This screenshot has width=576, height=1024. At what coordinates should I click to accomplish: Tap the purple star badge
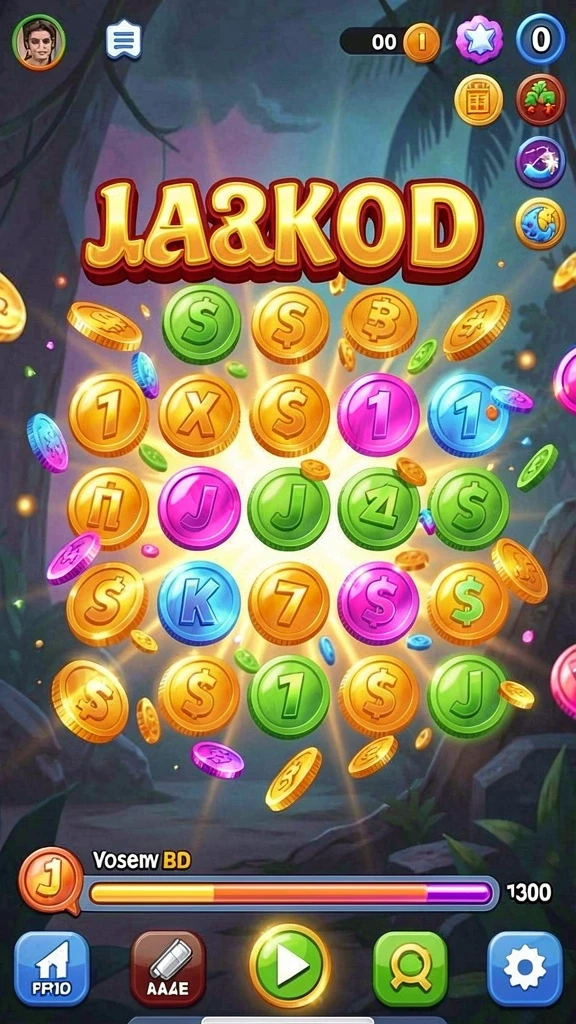click(x=479, y=40)
